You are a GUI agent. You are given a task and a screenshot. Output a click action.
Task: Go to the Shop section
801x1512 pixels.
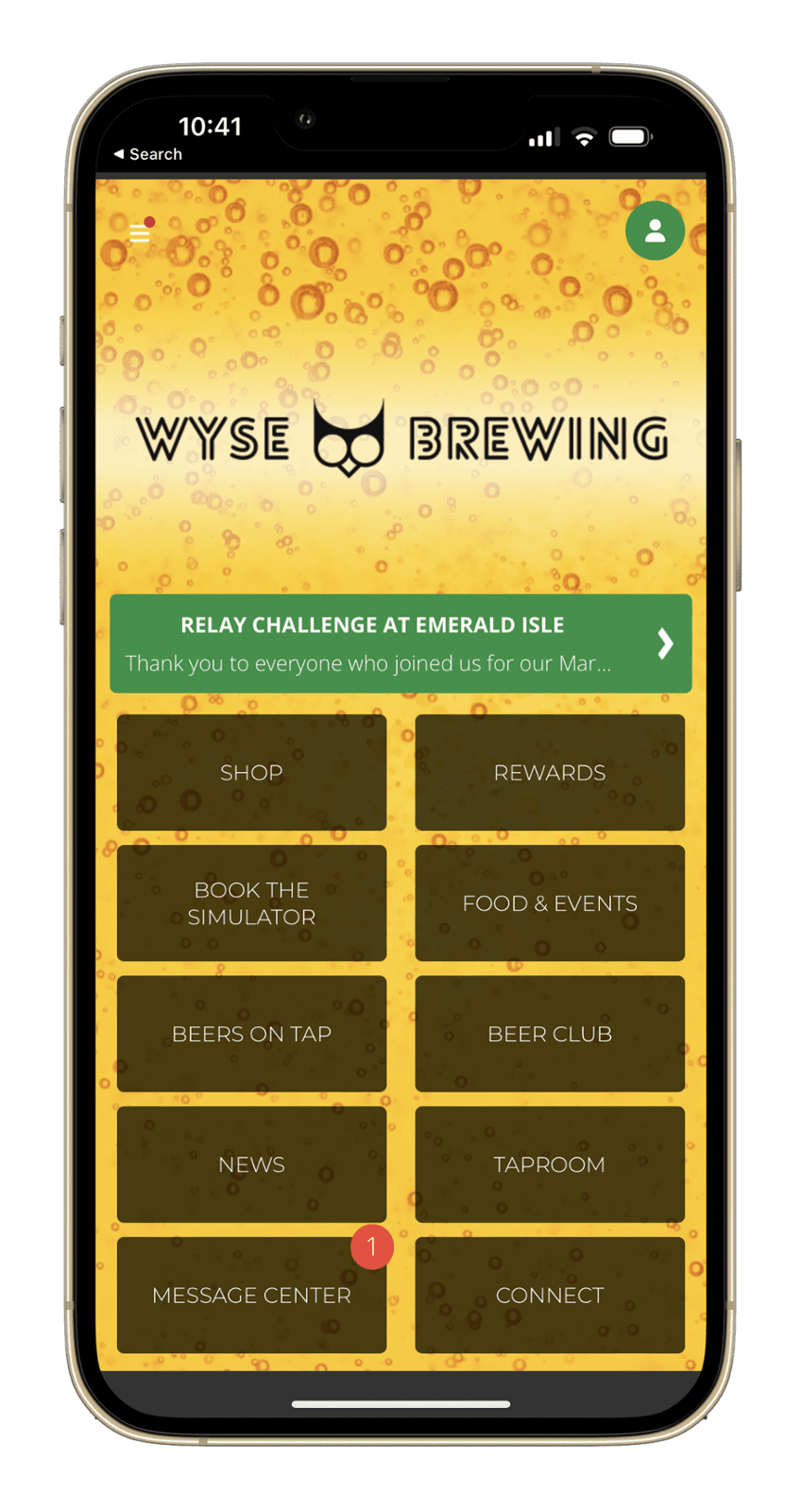251,772
